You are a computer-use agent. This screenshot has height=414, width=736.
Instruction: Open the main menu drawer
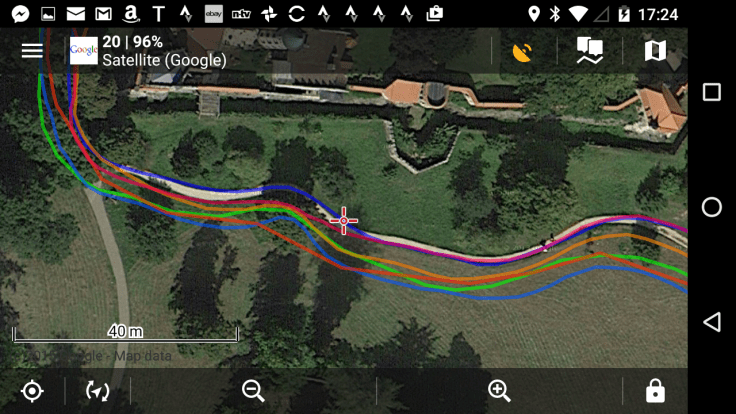[32, 51]
